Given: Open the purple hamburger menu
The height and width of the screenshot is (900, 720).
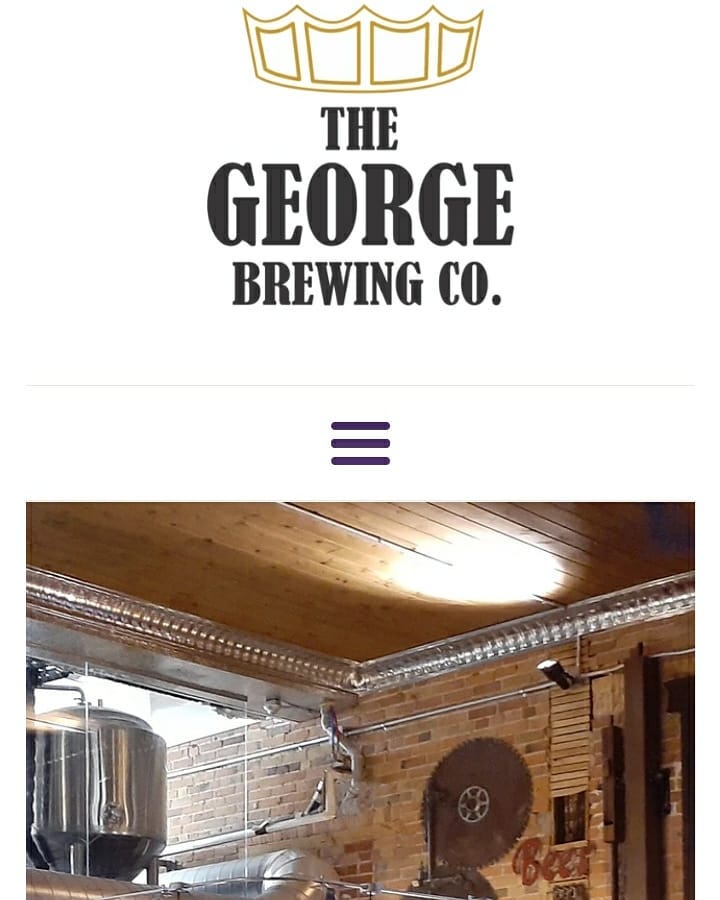Looking at the screenshot, I should 360,443.
